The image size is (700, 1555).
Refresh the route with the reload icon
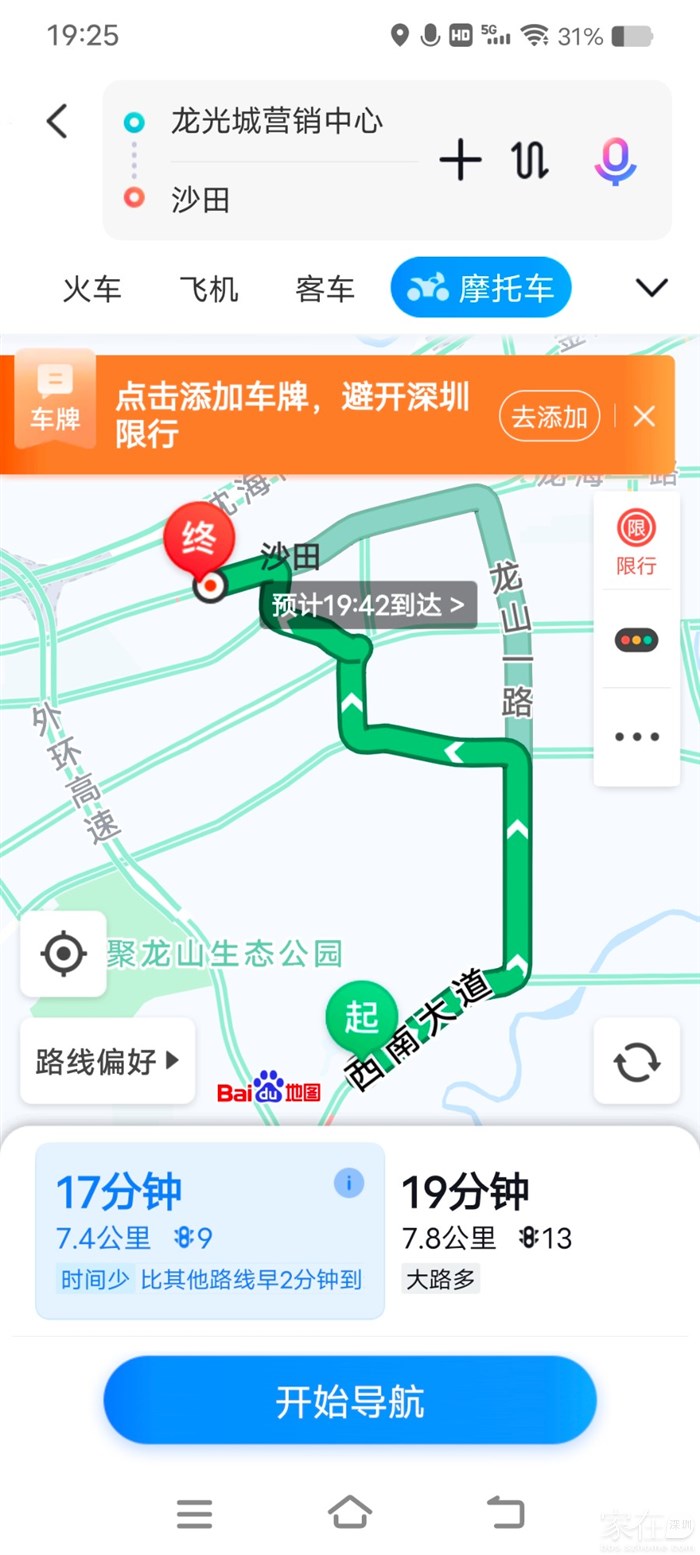coord(637,1061)
